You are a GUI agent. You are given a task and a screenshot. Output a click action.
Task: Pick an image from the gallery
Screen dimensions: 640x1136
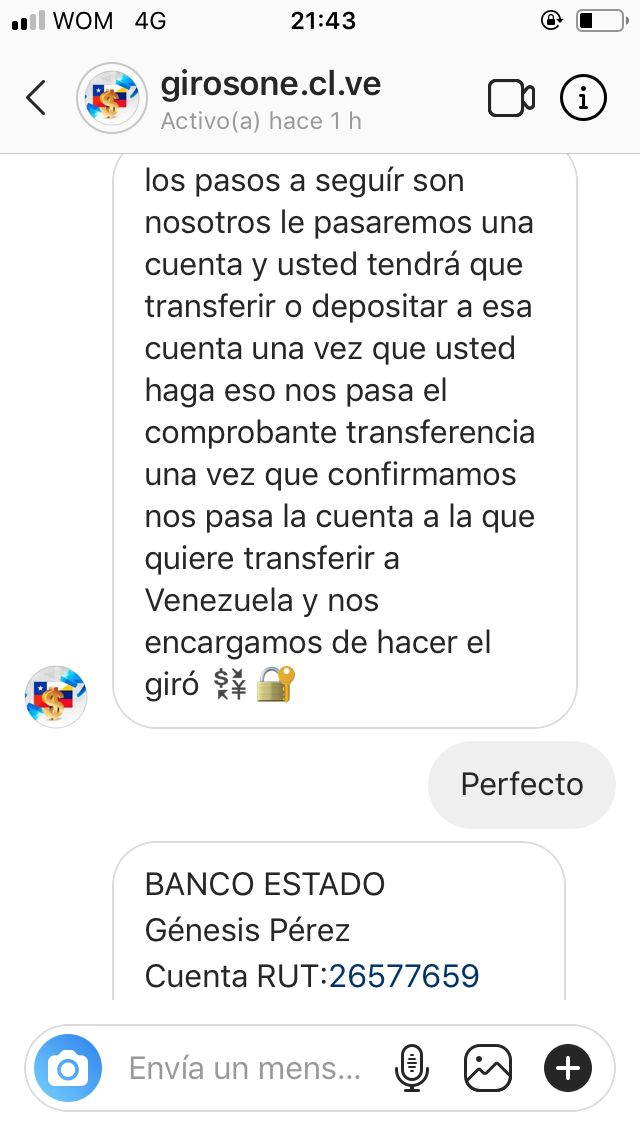[x=488, y=1068]
